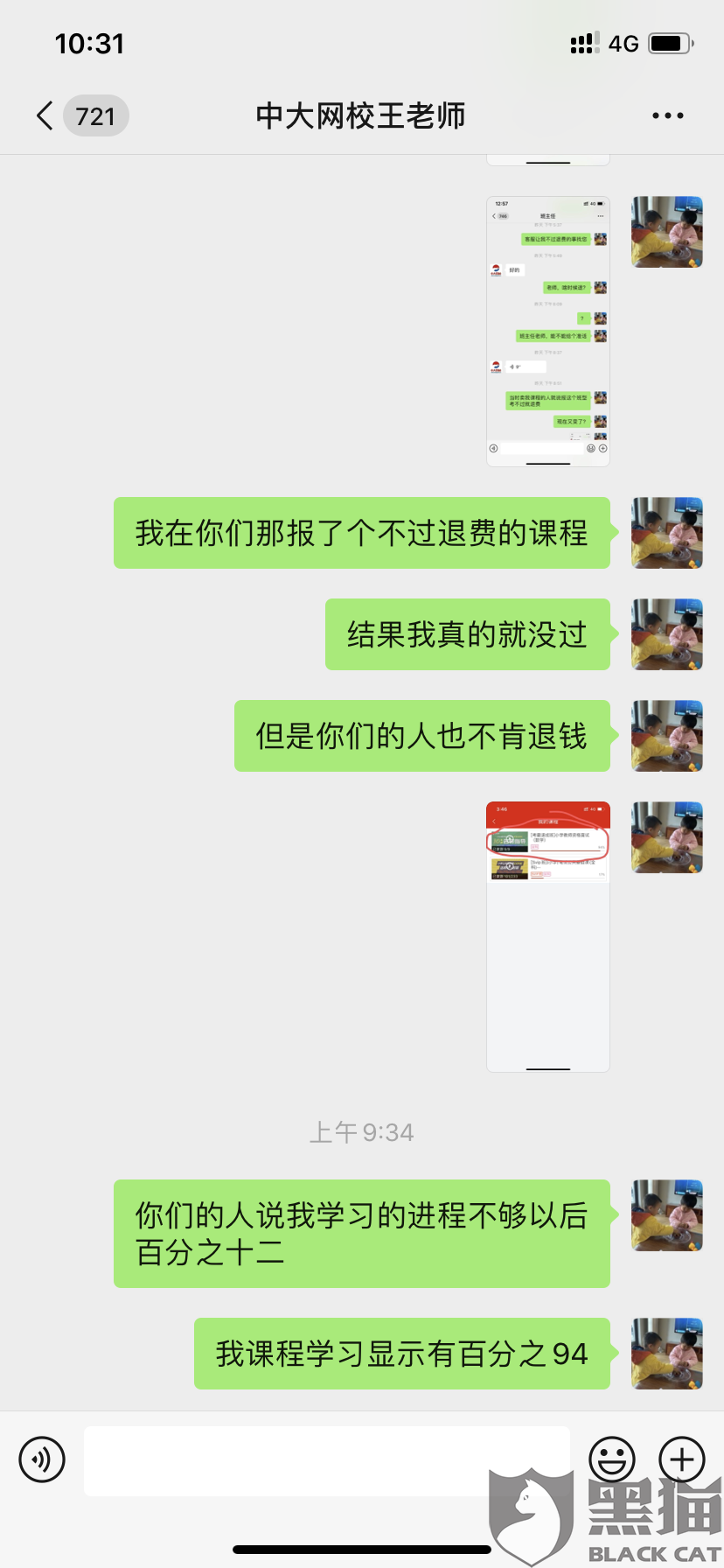This screenshot has height=1568, width=724.
Task: Open avatar beside message 结果我真的就没过
Action: tap(666, 634)
